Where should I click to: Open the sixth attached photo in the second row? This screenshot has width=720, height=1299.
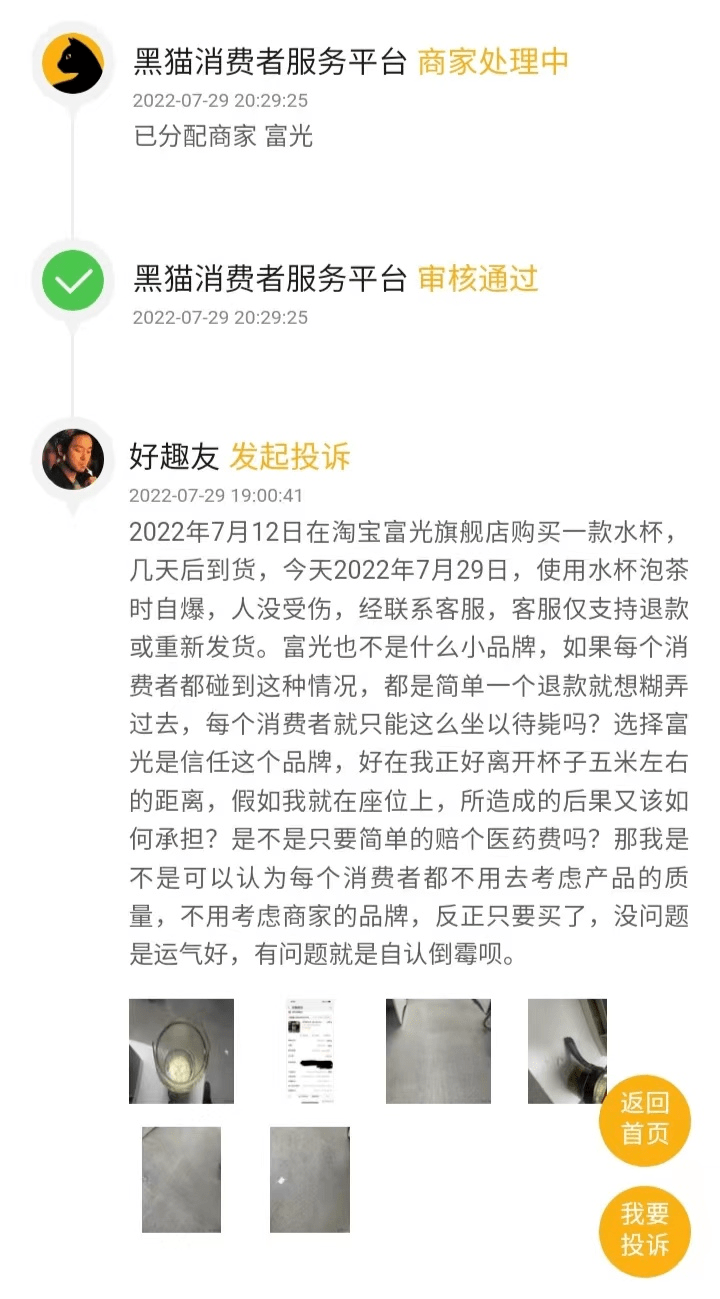pyautogui.click(x=310, y=1179)
